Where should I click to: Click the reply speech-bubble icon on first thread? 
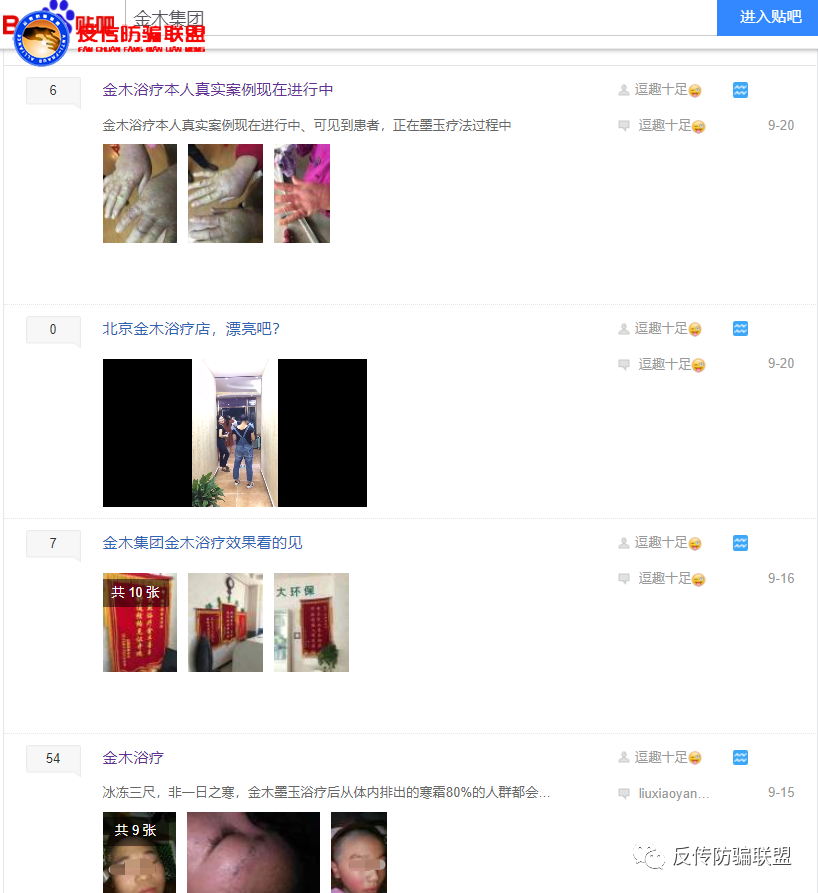[625, 125]
